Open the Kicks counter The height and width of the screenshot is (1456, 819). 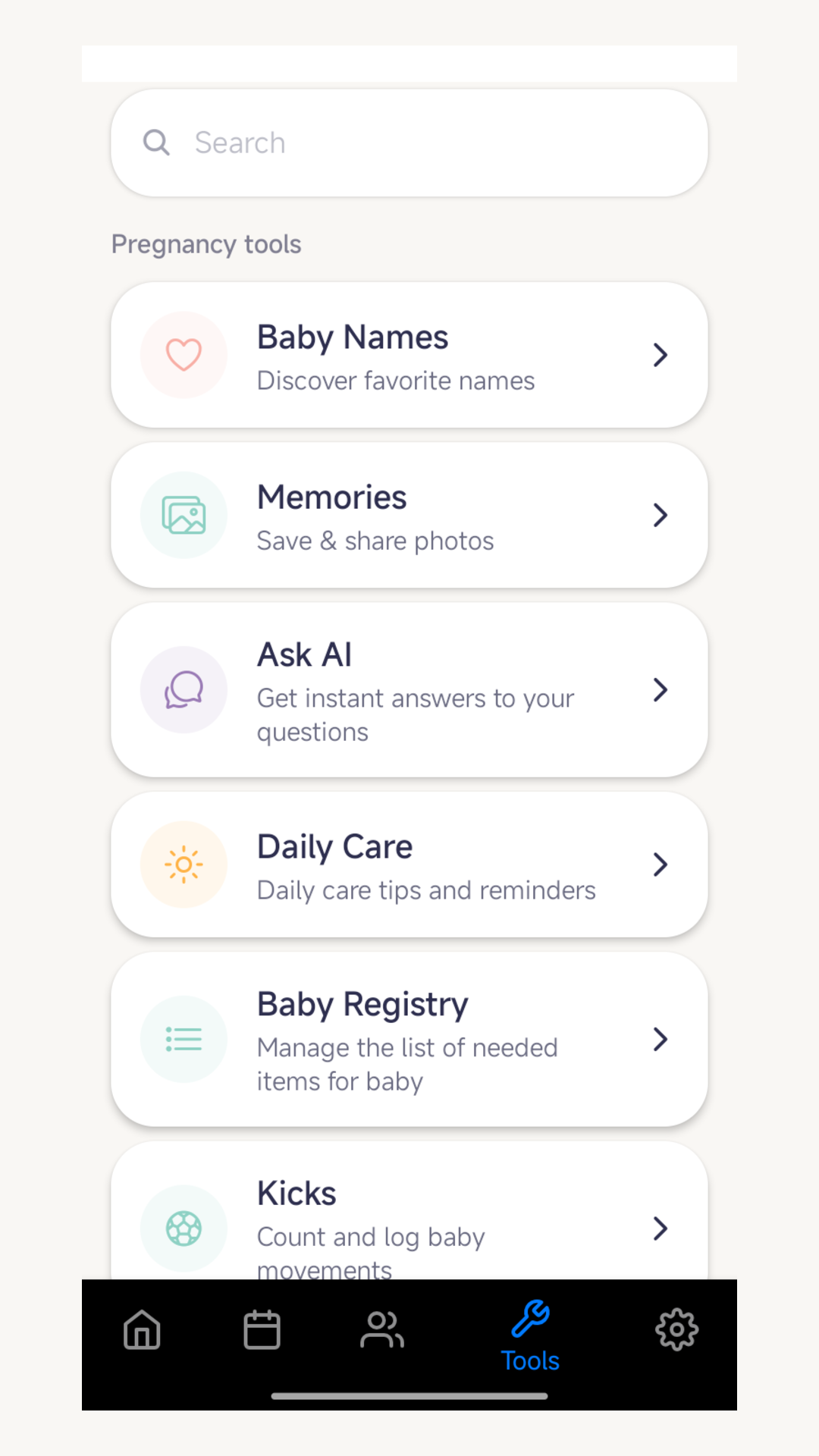pyautogui.click(x=409, y=1210)
